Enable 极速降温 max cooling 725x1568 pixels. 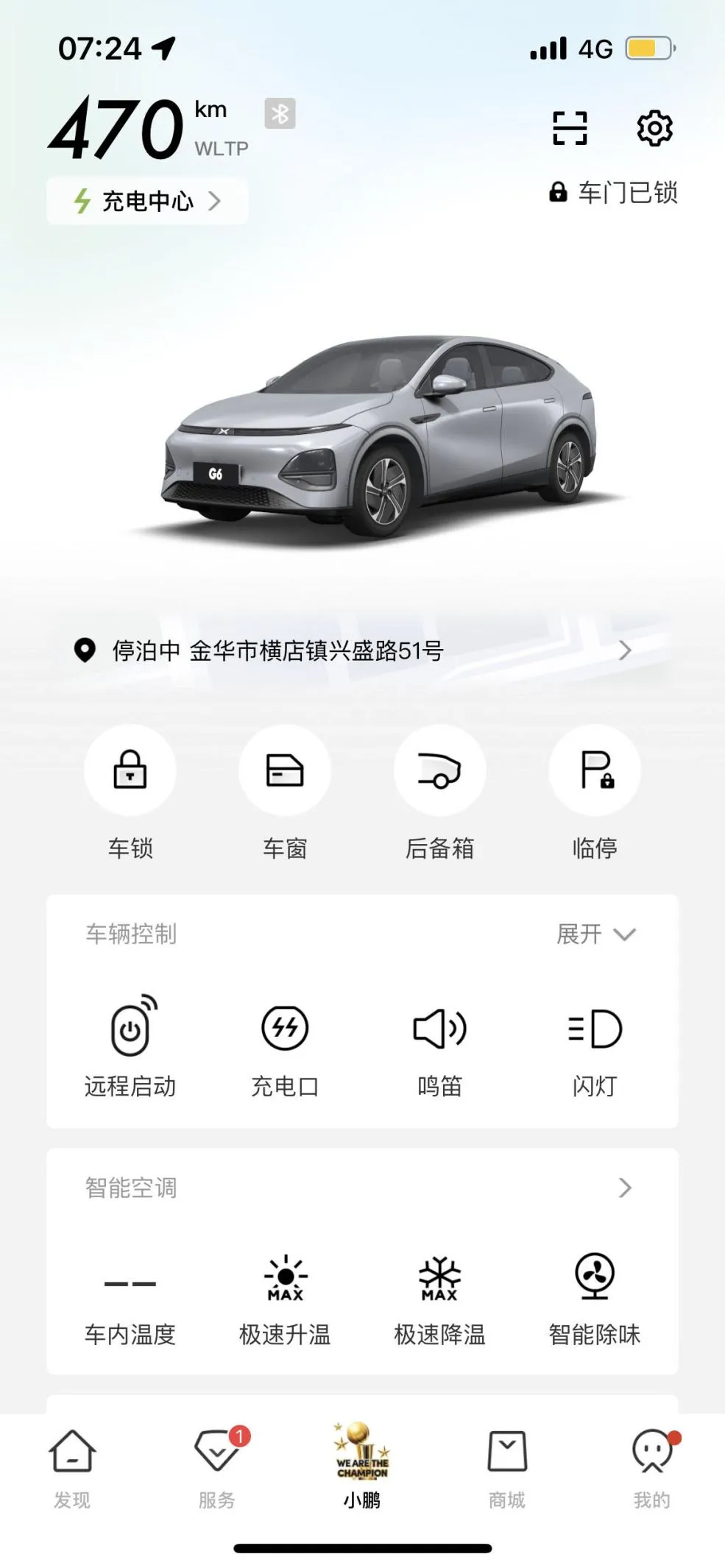[439, 1277]
